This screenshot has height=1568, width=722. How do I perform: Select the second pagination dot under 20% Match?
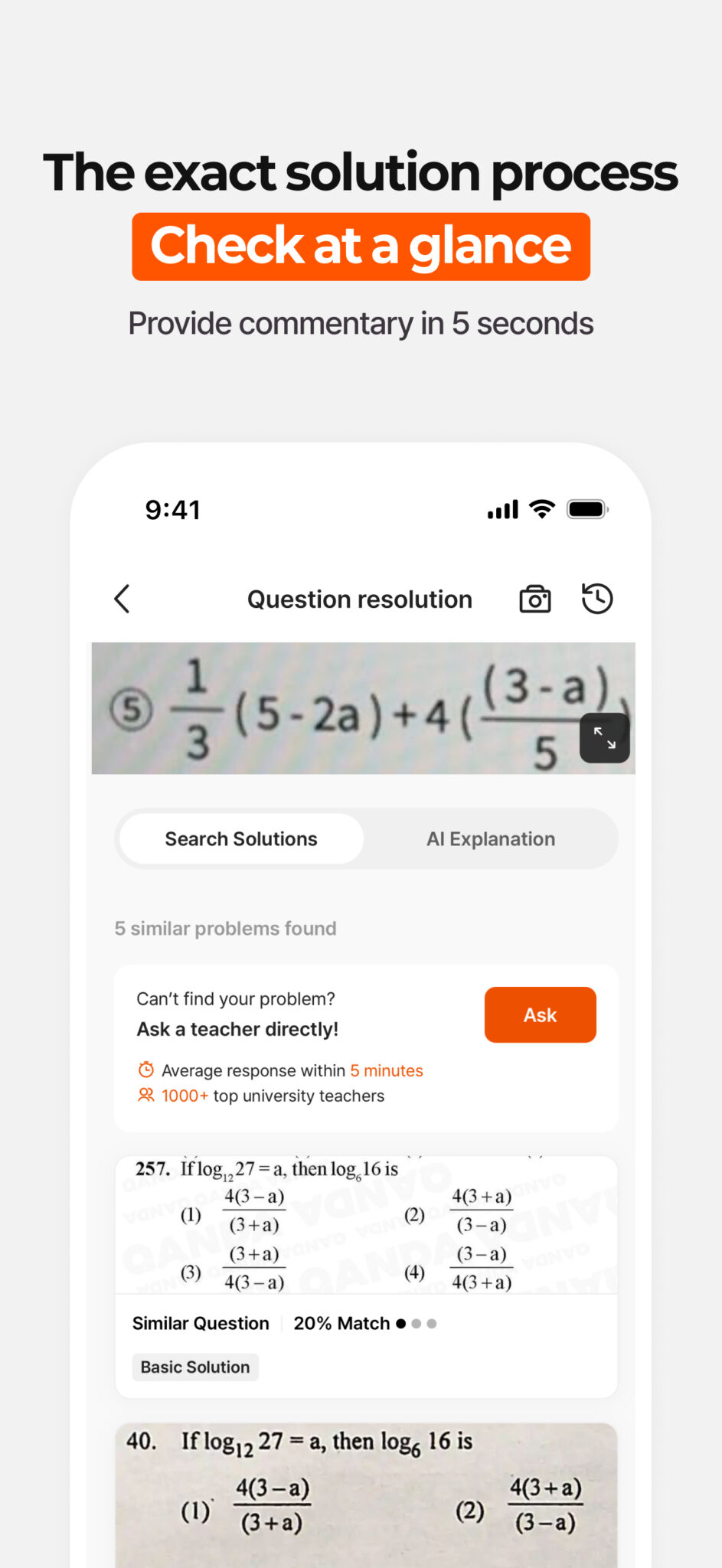[x=417, y=1323]
